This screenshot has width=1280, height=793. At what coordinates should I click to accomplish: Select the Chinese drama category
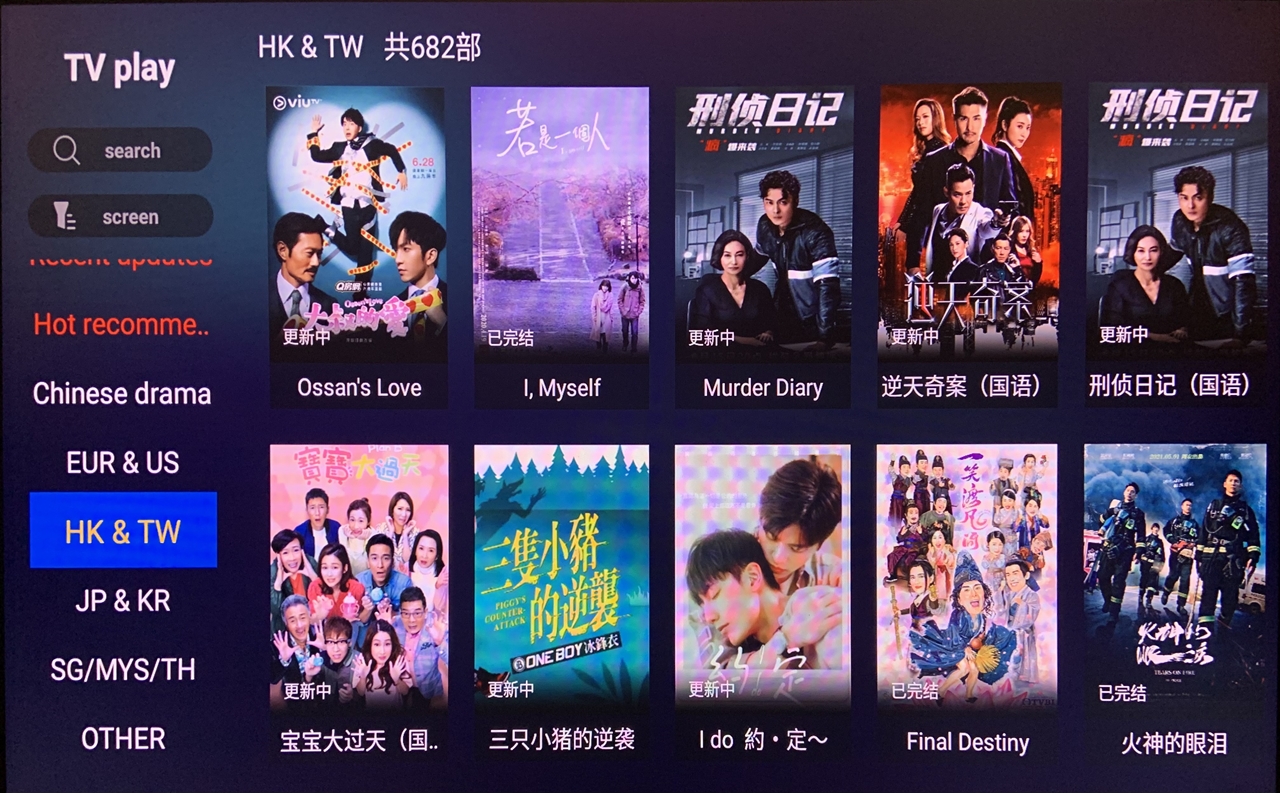click(122, 393)
